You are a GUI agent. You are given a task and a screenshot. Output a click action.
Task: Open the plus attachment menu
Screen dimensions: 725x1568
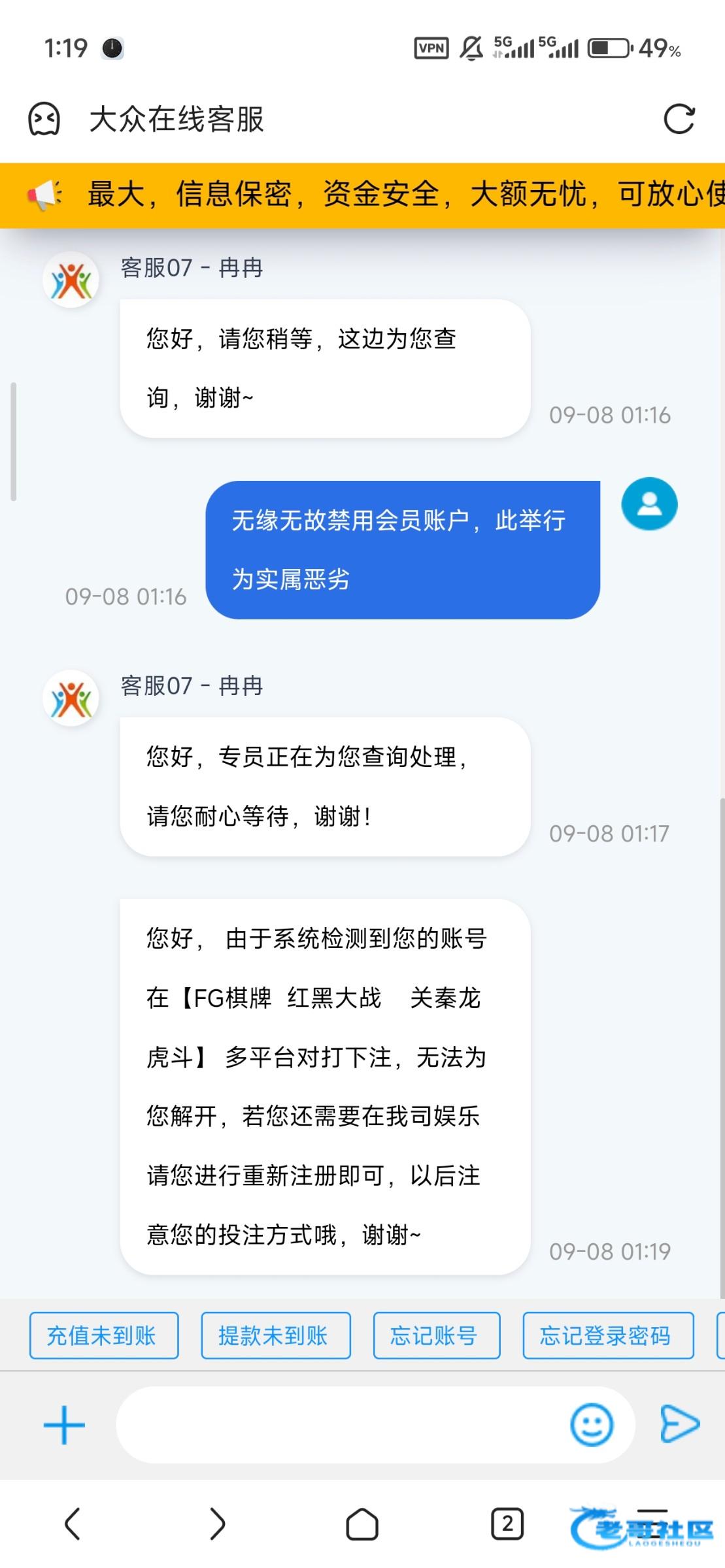pos(64,1425)
